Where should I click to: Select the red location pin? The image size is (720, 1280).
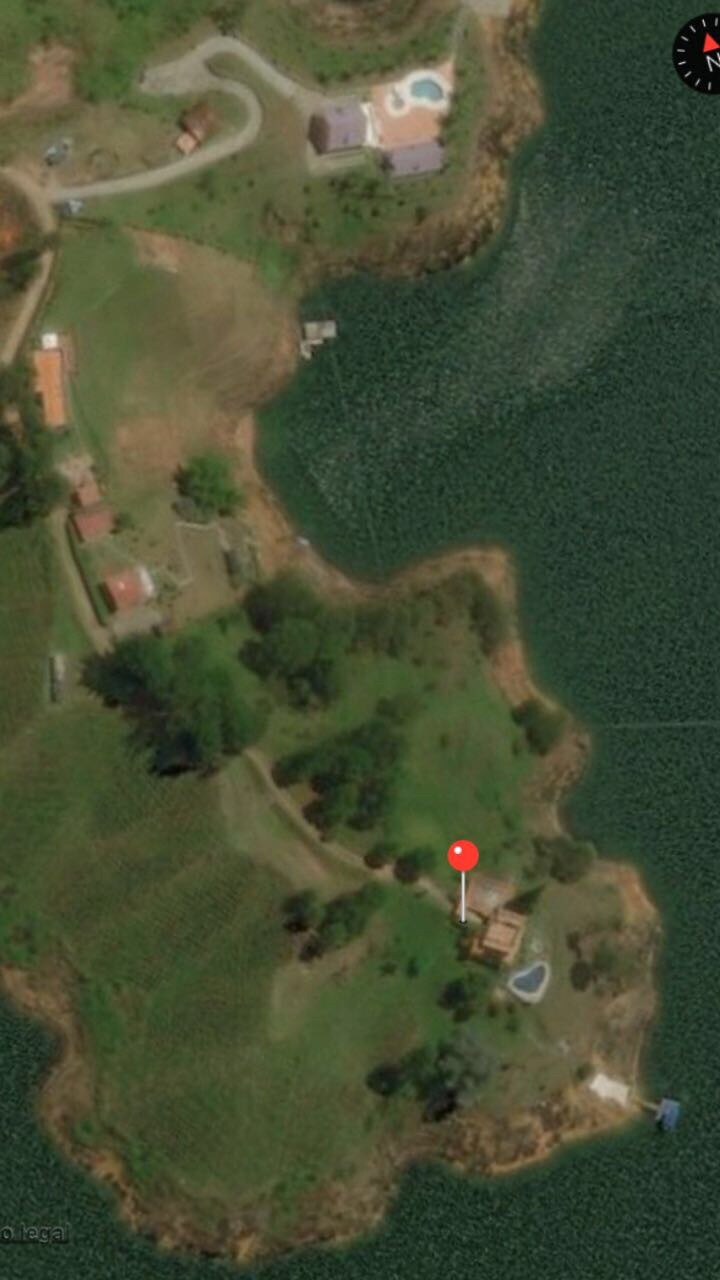pos(463,857)
